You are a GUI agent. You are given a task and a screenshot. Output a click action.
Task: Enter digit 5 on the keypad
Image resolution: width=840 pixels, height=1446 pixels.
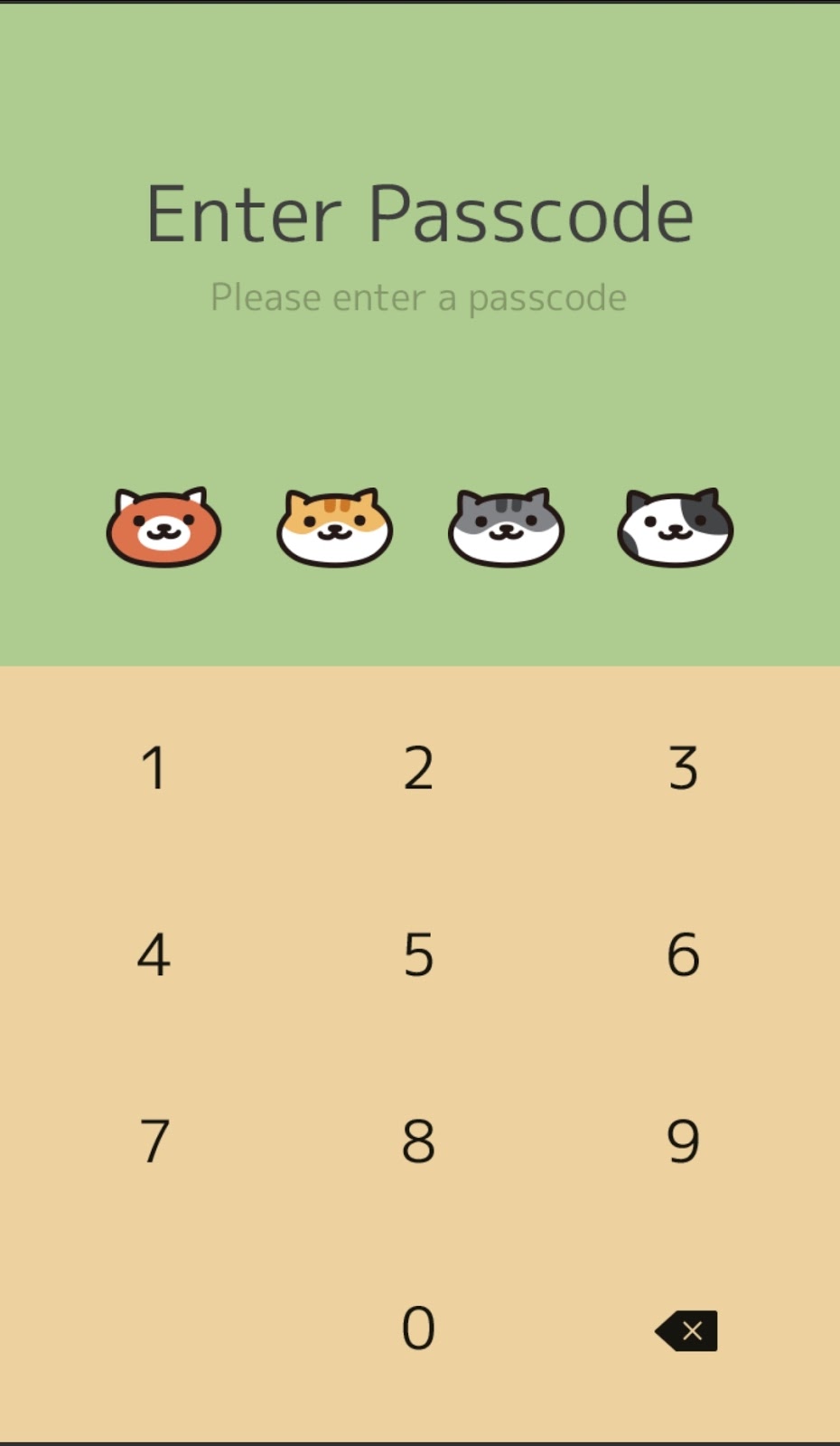click(x=418, y=954)
